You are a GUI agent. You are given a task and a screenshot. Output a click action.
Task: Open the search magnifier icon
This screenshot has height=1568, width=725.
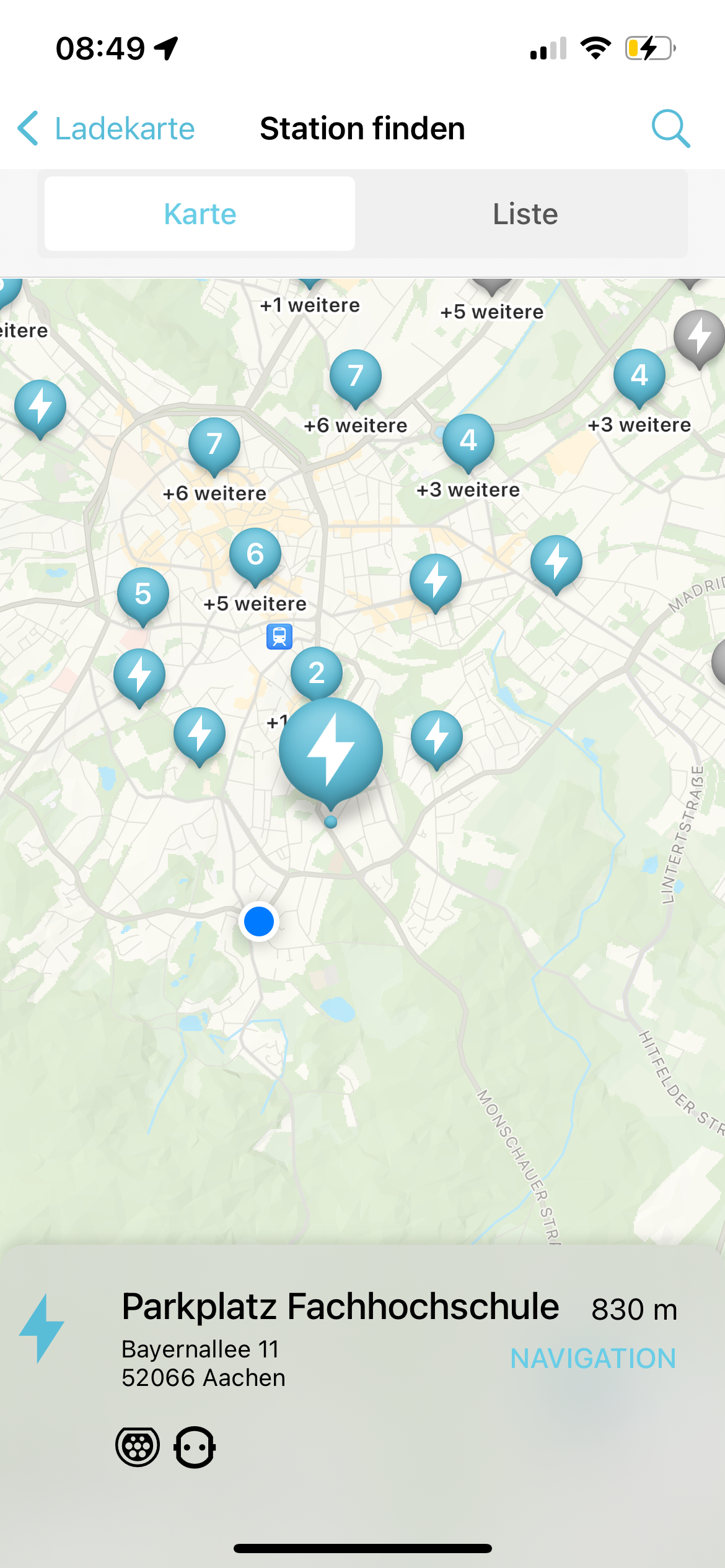pos(670,129)
